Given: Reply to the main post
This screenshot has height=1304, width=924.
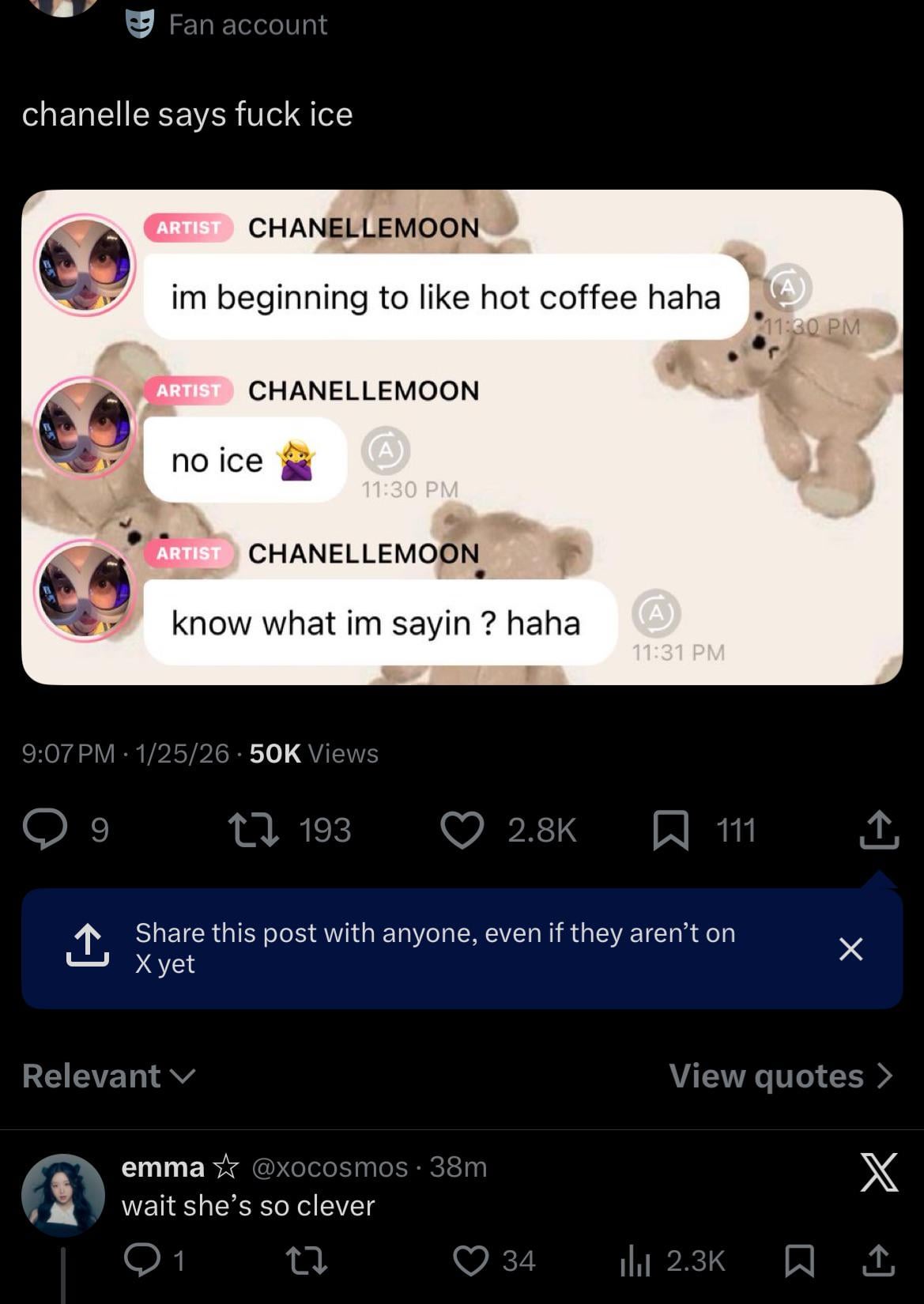Looking at the screenshot, I should click(x=45, y=830).
